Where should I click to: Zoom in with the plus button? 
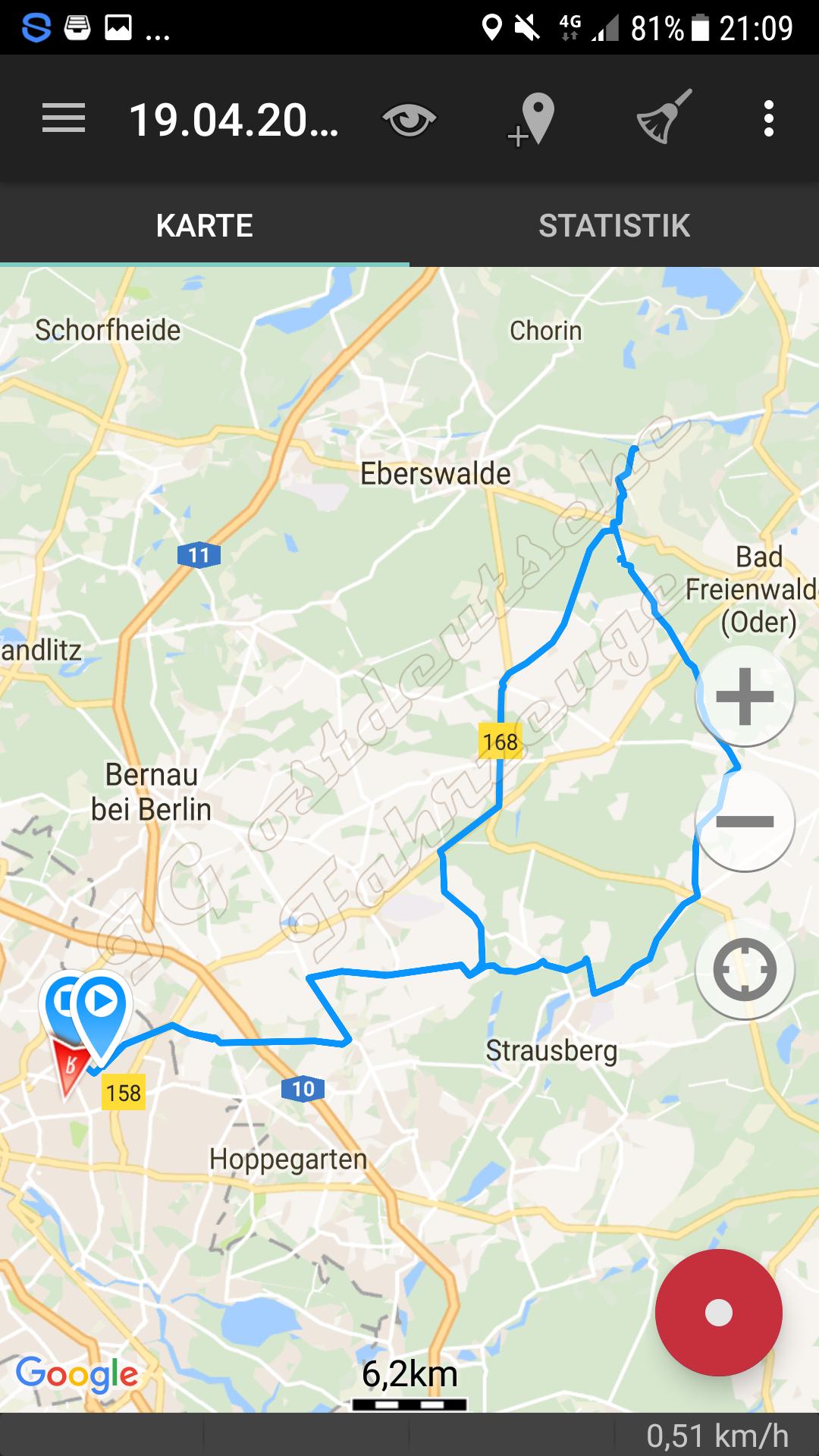(745, 696)
